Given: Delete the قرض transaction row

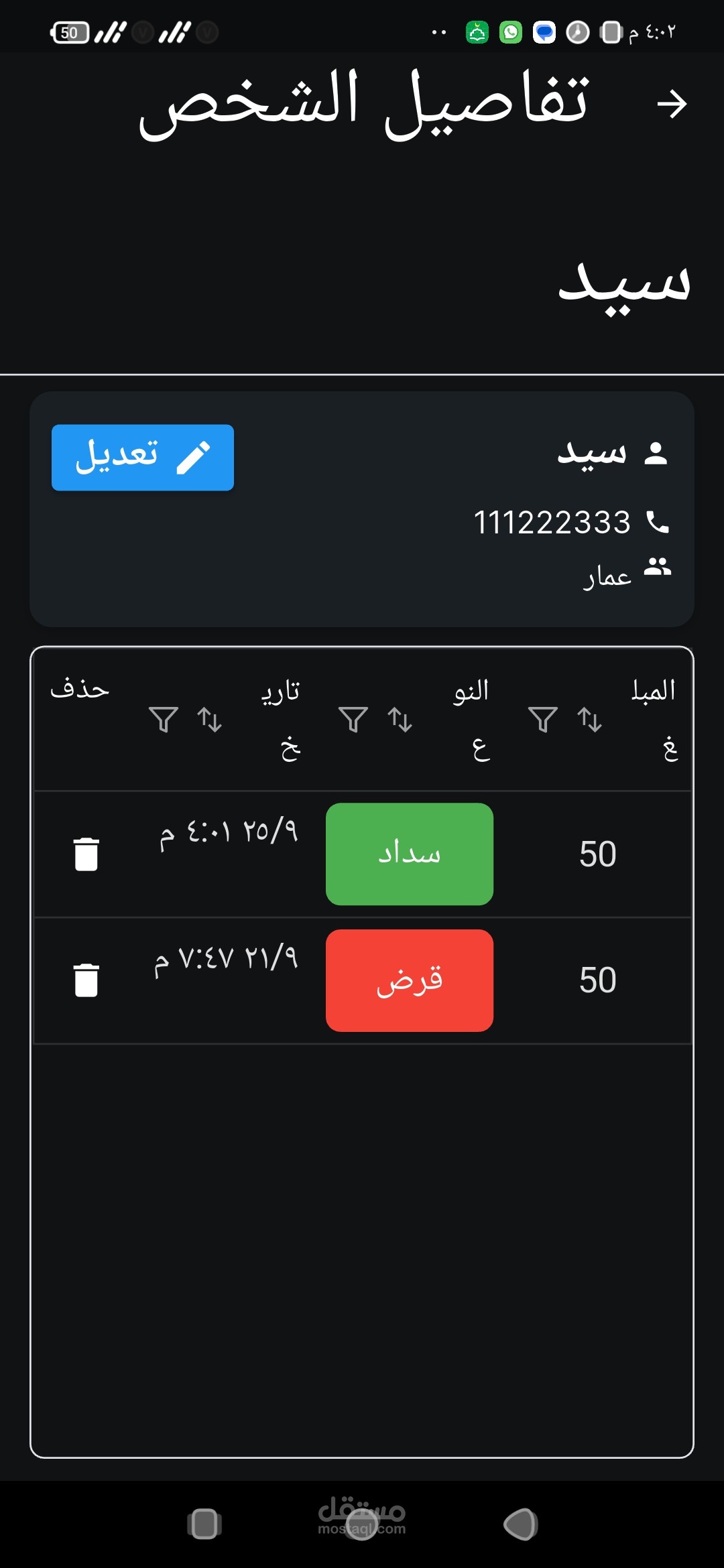Looking at the screenshot, I should pos(86,980).
